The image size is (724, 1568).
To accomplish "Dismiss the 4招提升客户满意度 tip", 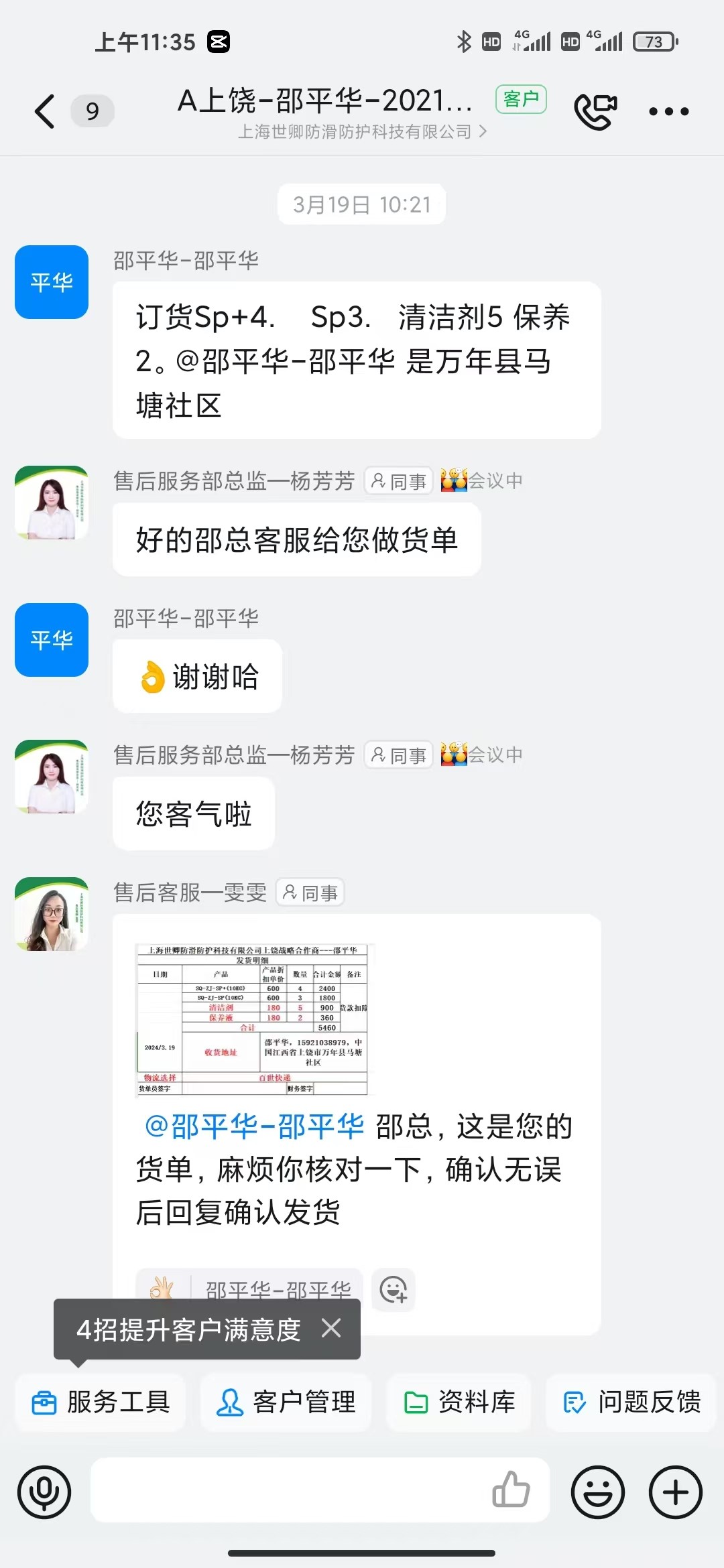I will [331, 1328].
